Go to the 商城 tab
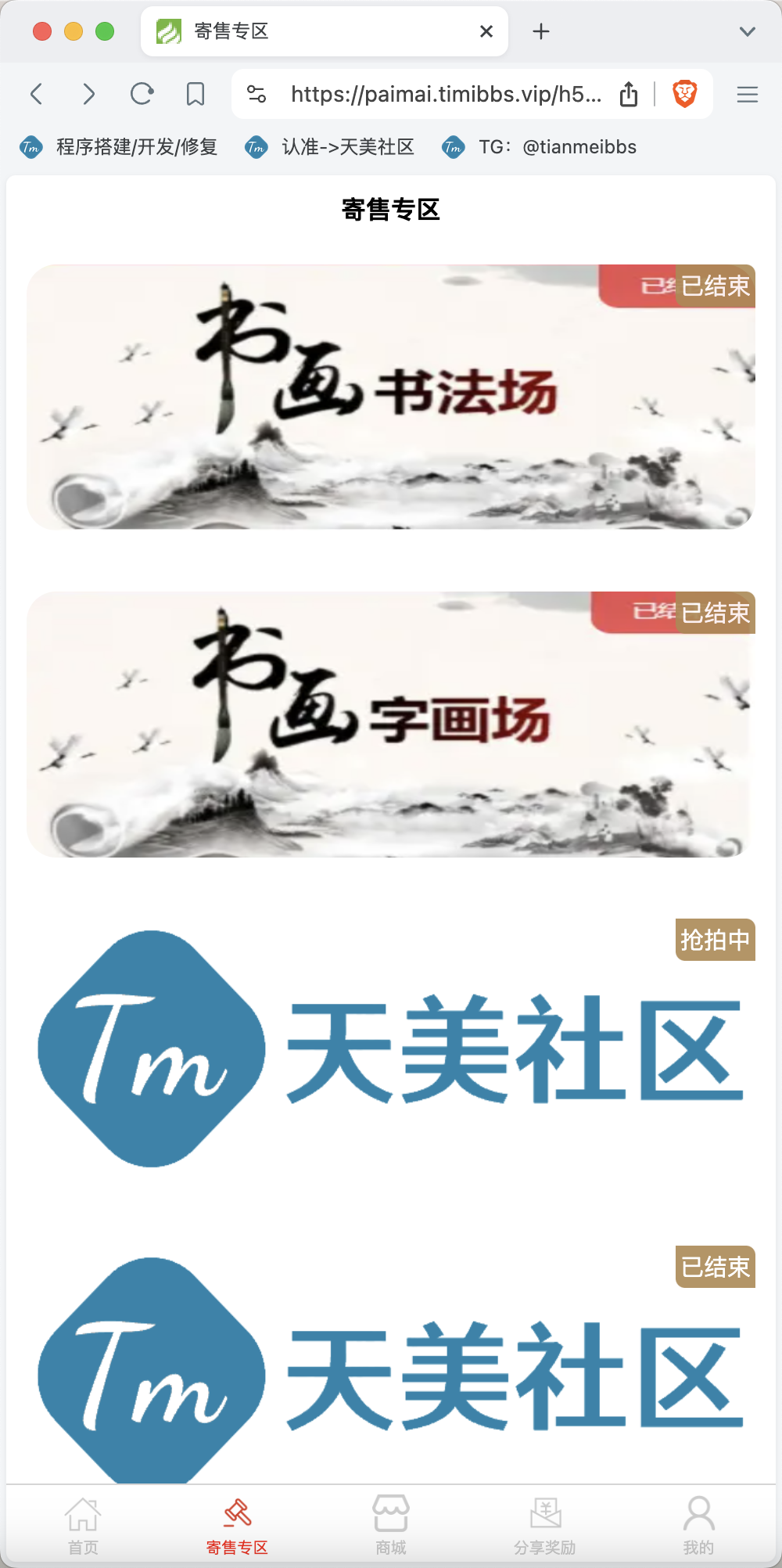 click(391, 1526)
